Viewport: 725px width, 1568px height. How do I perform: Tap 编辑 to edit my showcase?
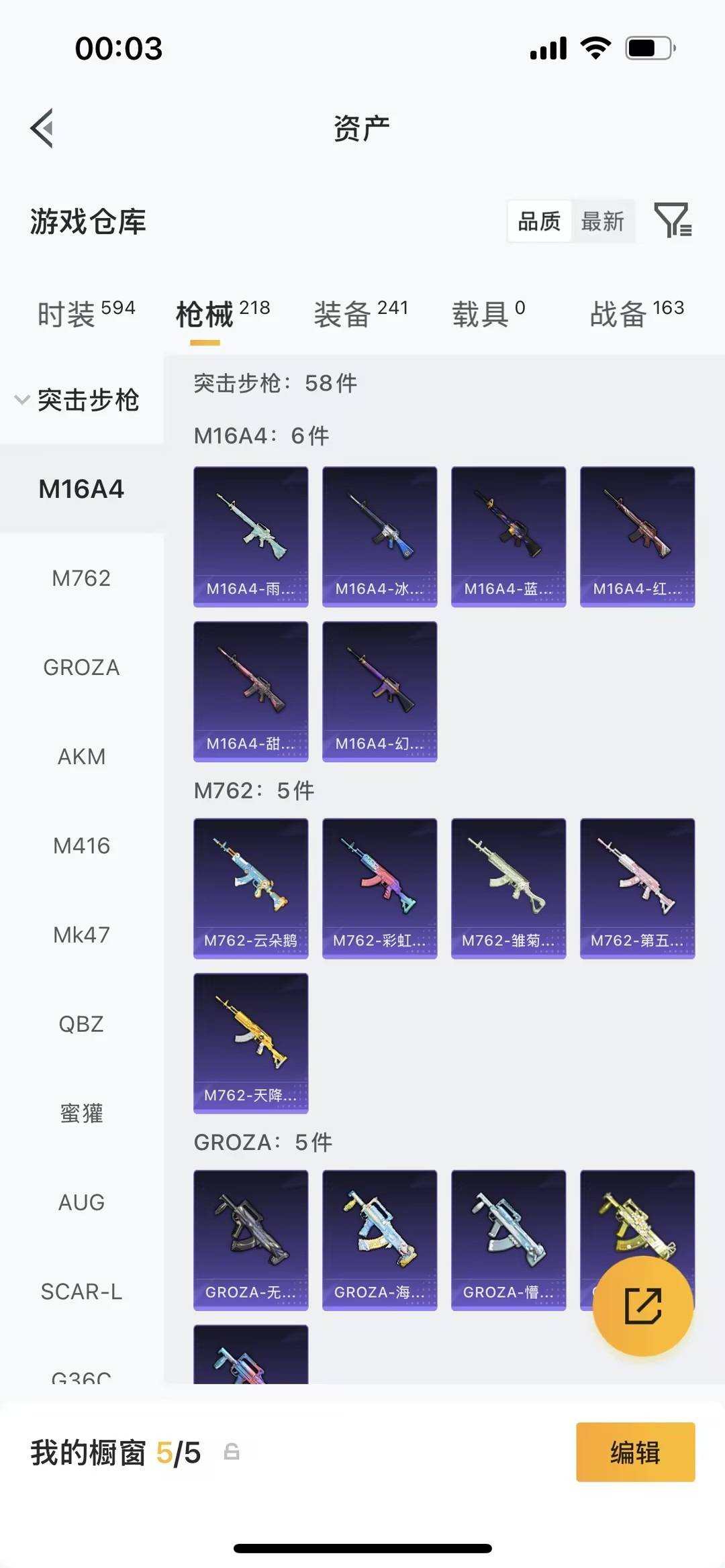[x=635, y=1453]
